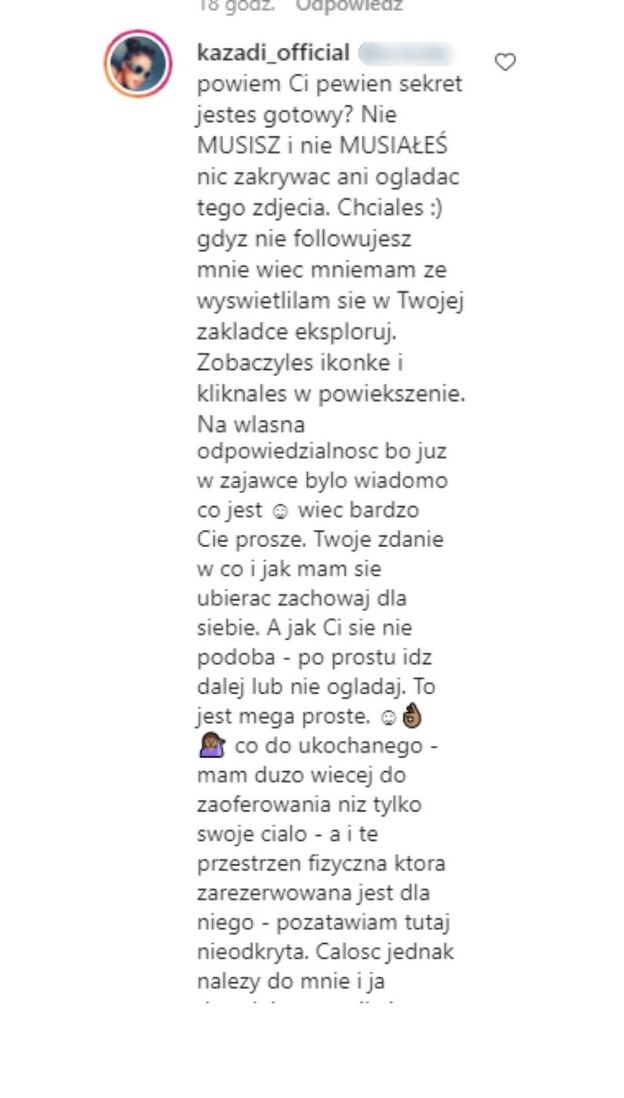The width and height of the screenshot is (624, 1098).
Task: Tap Odpowiedz to reply above the comment
Action: pos(349,6)
